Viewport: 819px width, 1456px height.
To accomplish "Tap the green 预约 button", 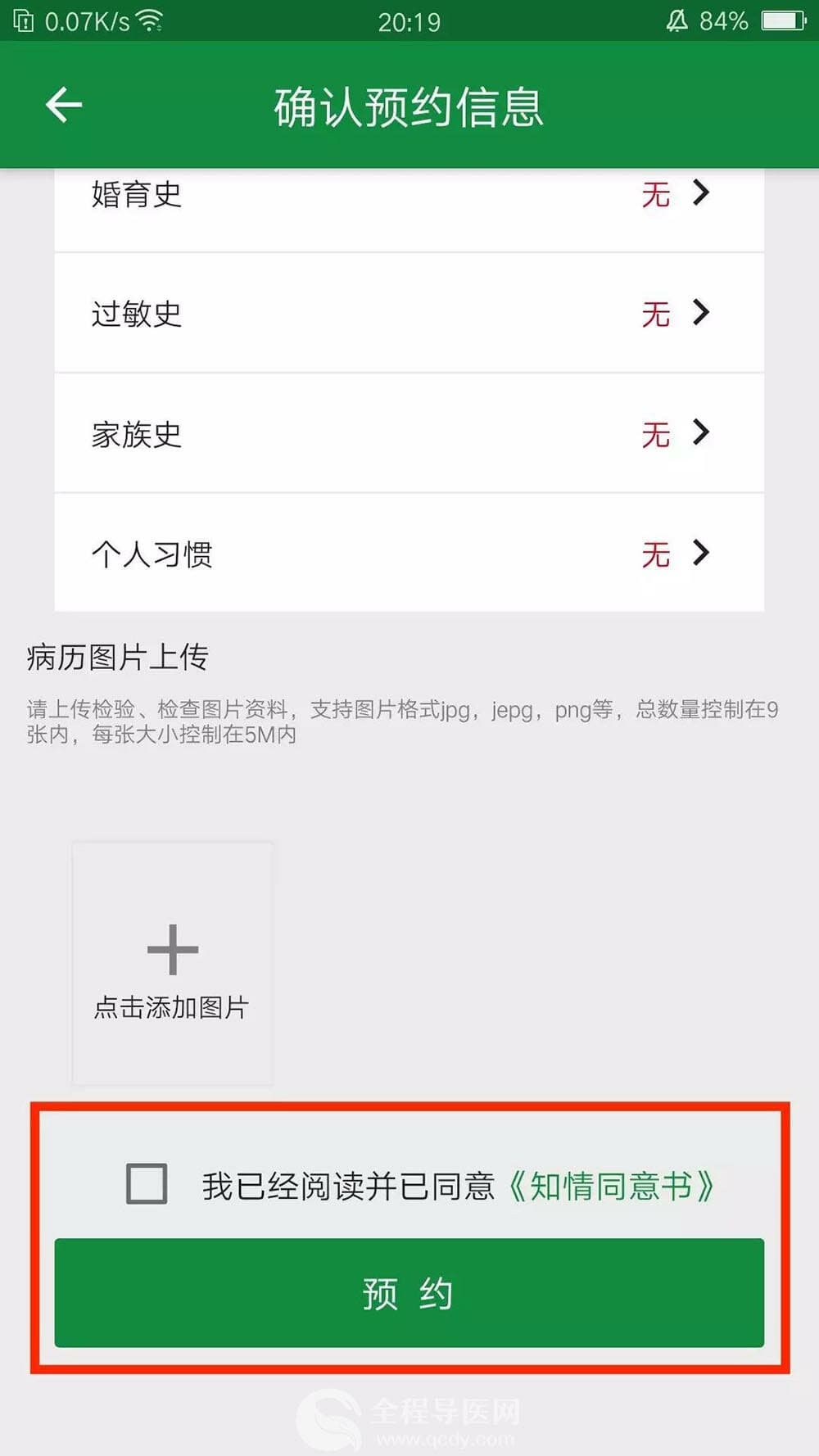I will tap(409, 1293).
